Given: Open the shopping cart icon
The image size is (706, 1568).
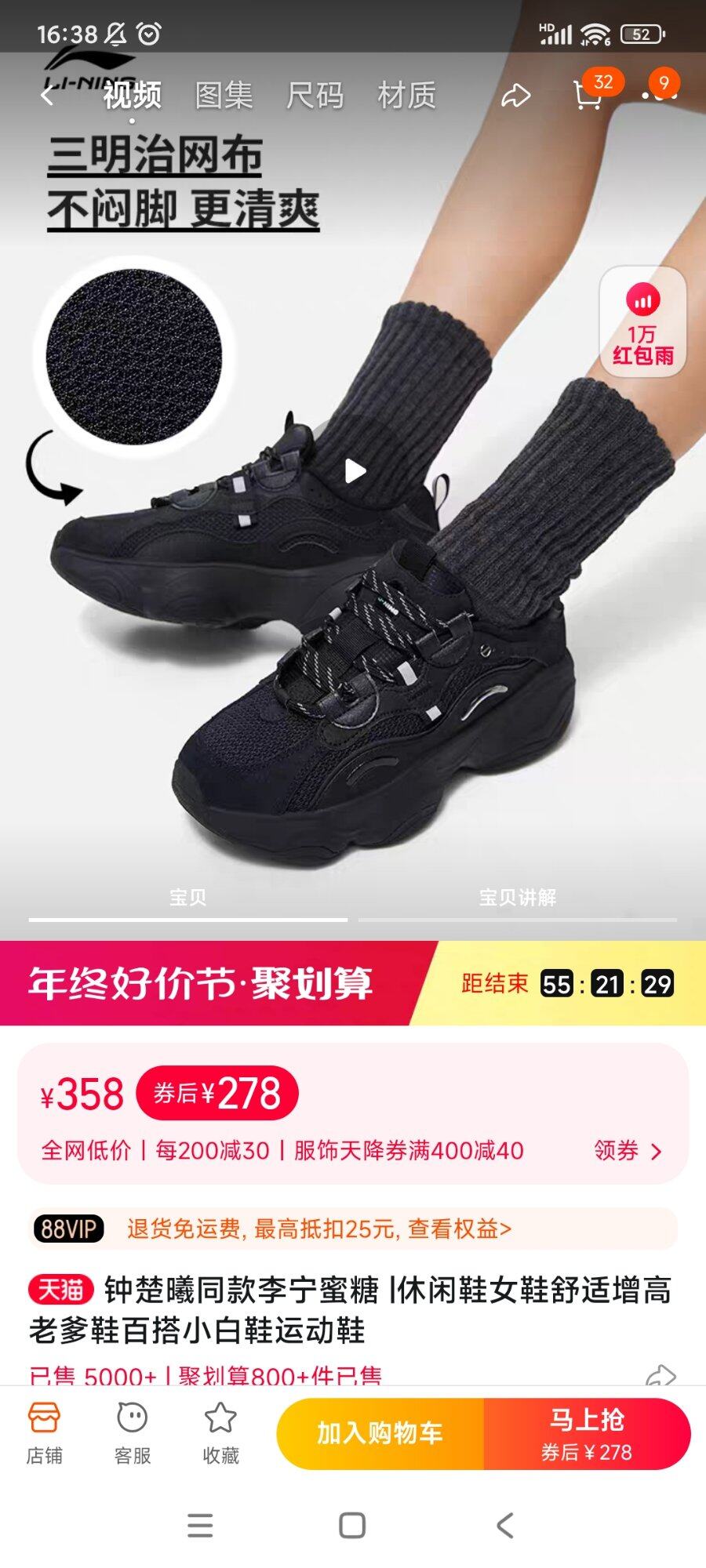Looking at the screenshot, I should click(588, 96).
